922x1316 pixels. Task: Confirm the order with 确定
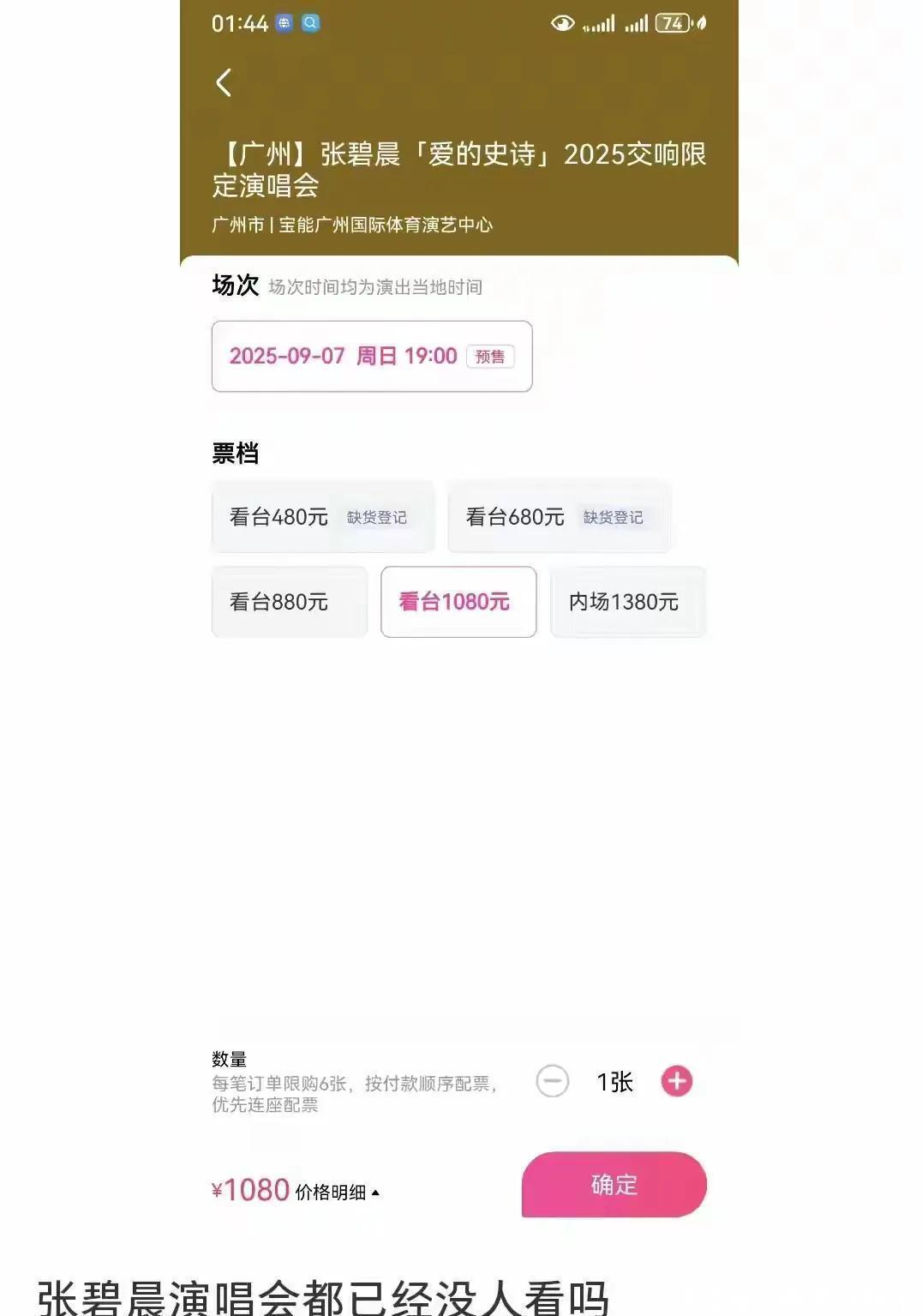(614, 1185)
